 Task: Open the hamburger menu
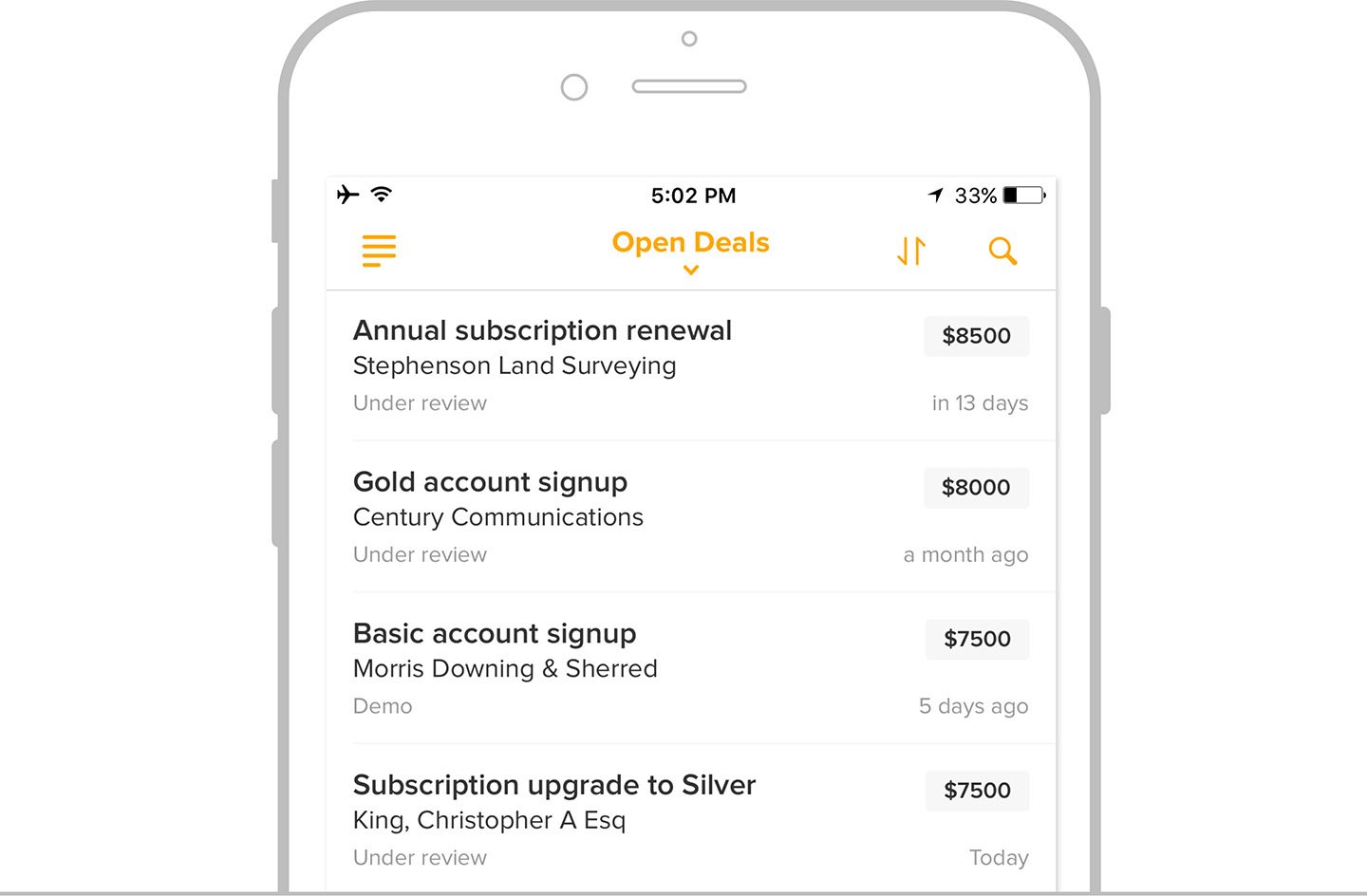pos(379,251)
